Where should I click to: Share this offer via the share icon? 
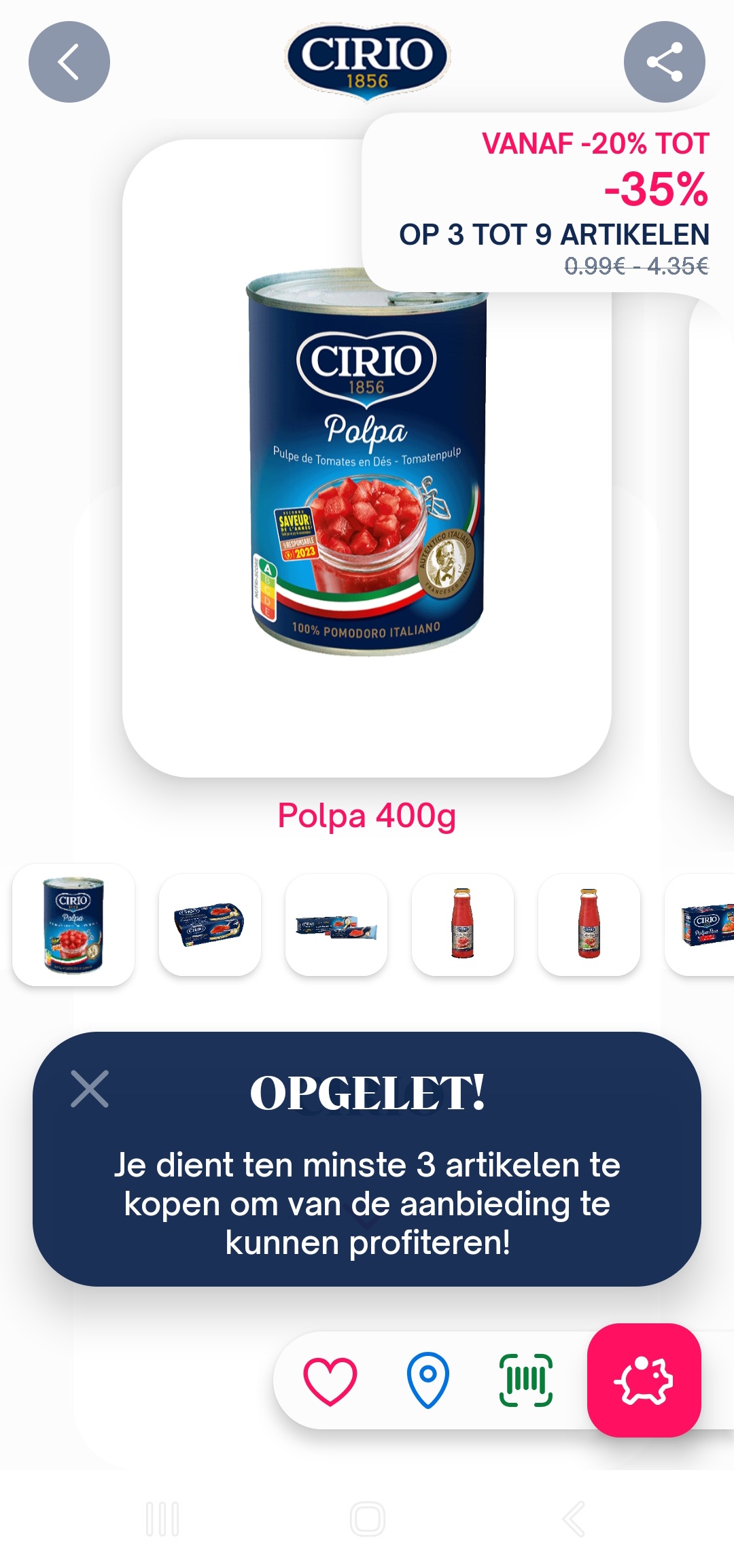pos(665,61)
